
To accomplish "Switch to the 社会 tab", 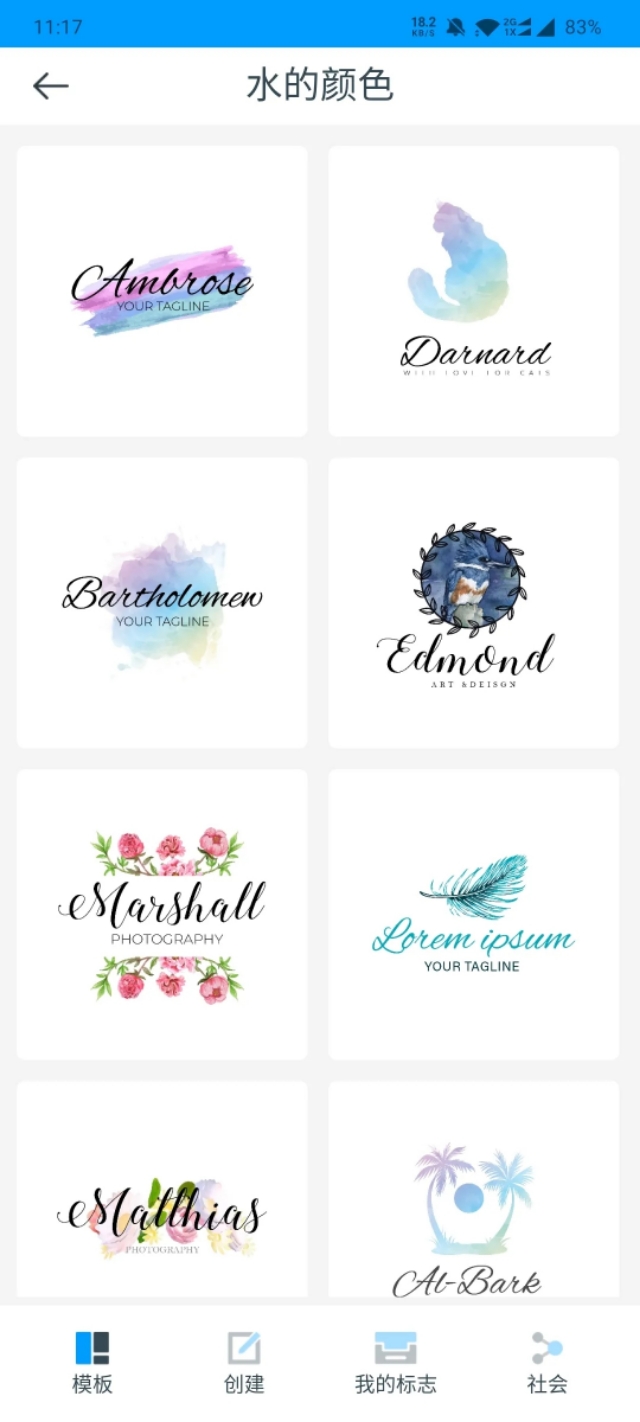I will [x=547, y=1362].
